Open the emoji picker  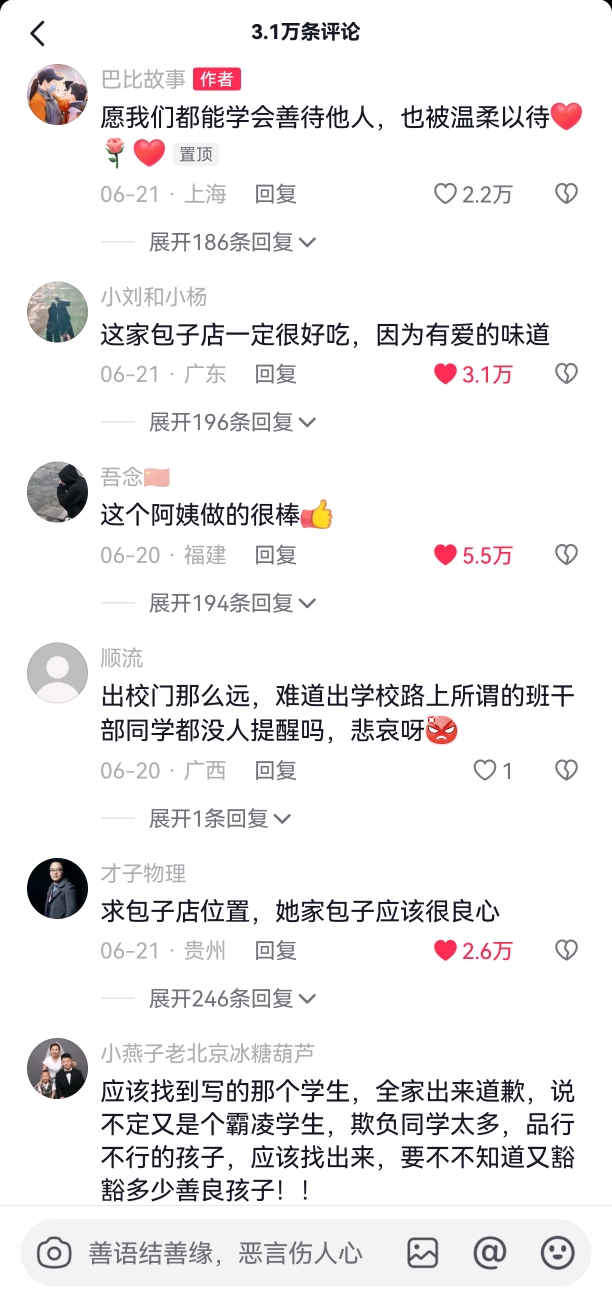pyautogui.click(x=558, y=1252)
